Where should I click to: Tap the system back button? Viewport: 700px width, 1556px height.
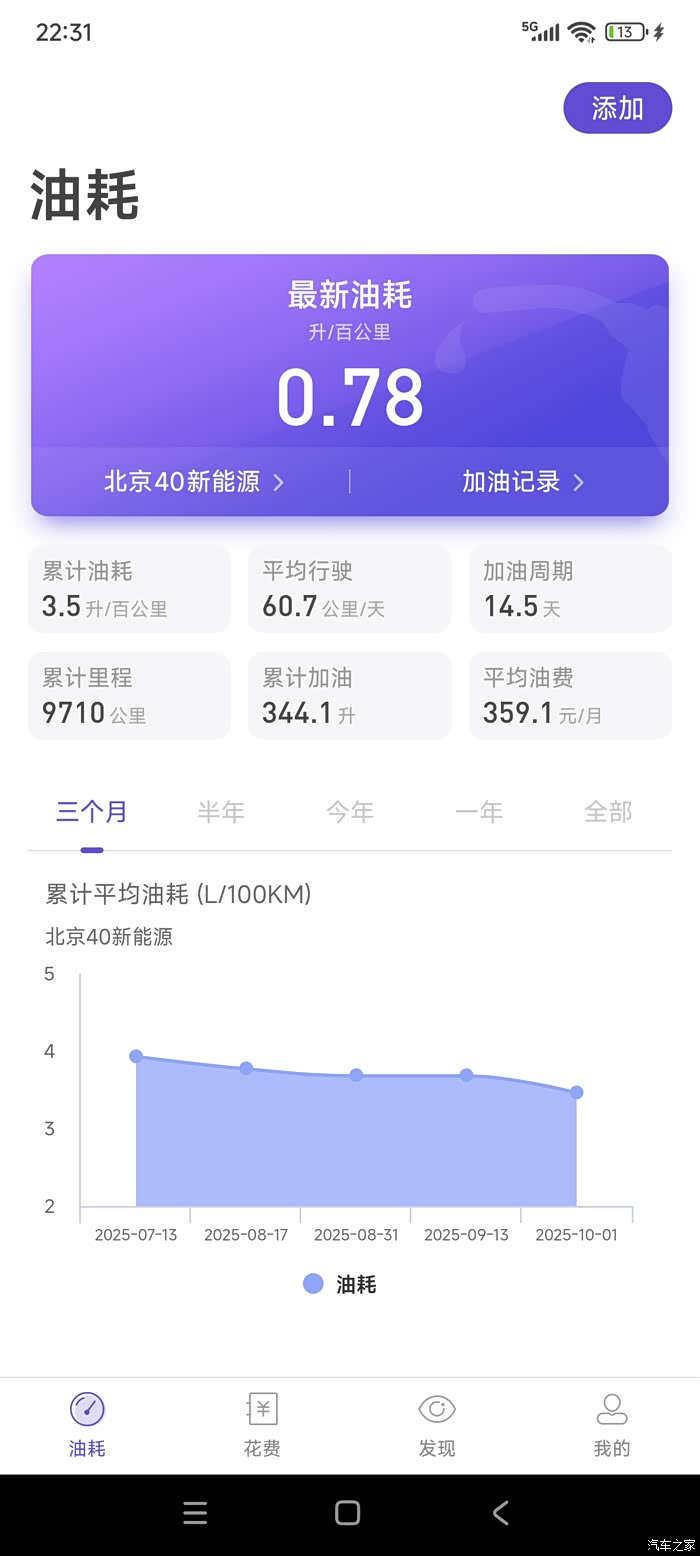[501, 1513]
